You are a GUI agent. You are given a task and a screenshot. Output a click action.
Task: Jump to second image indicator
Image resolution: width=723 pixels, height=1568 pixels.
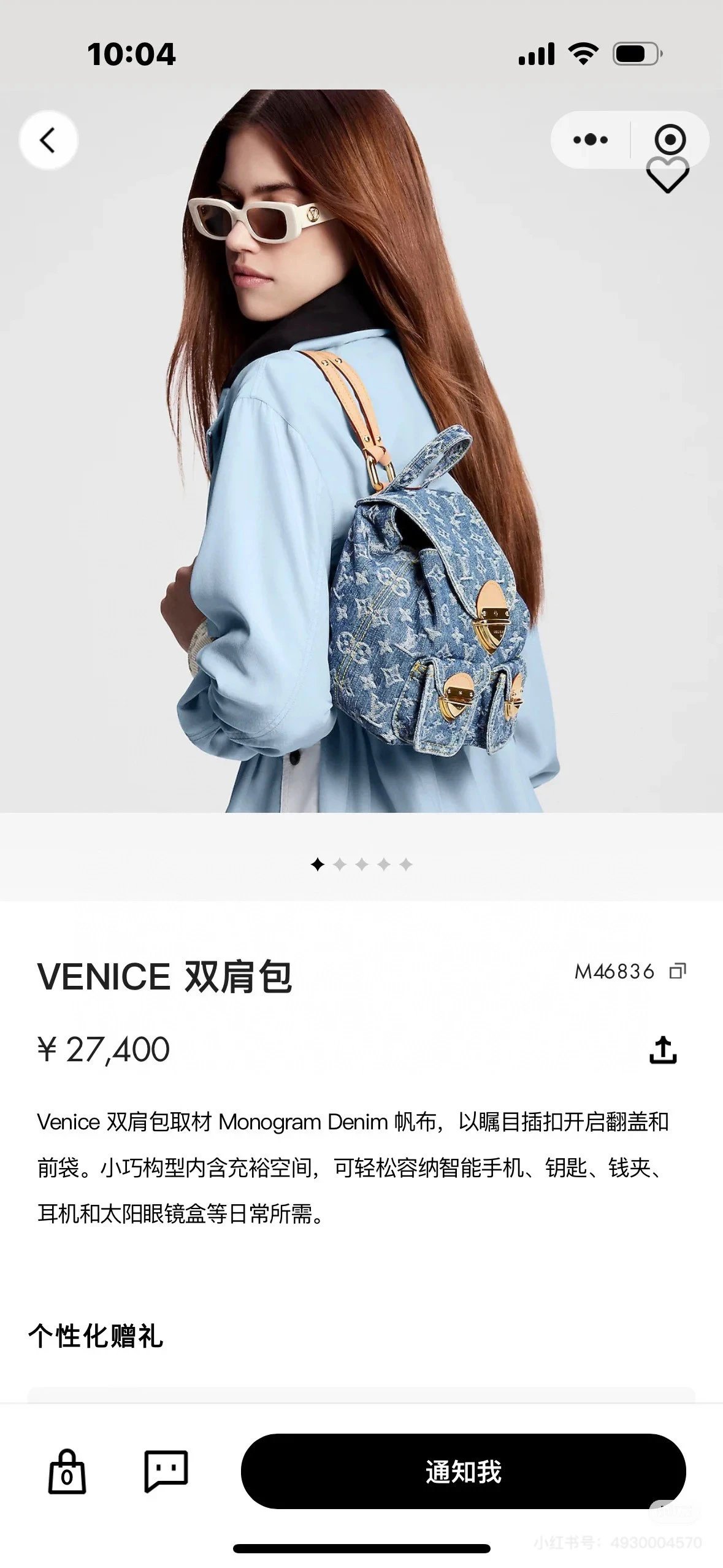click(x=340, y=865)
